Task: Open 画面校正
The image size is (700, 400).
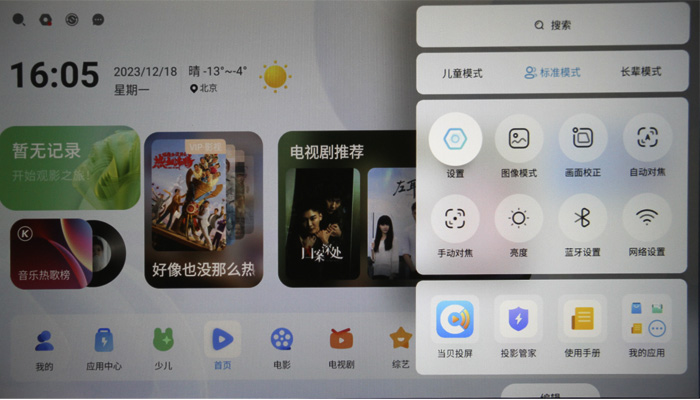Action: (582, 140)
